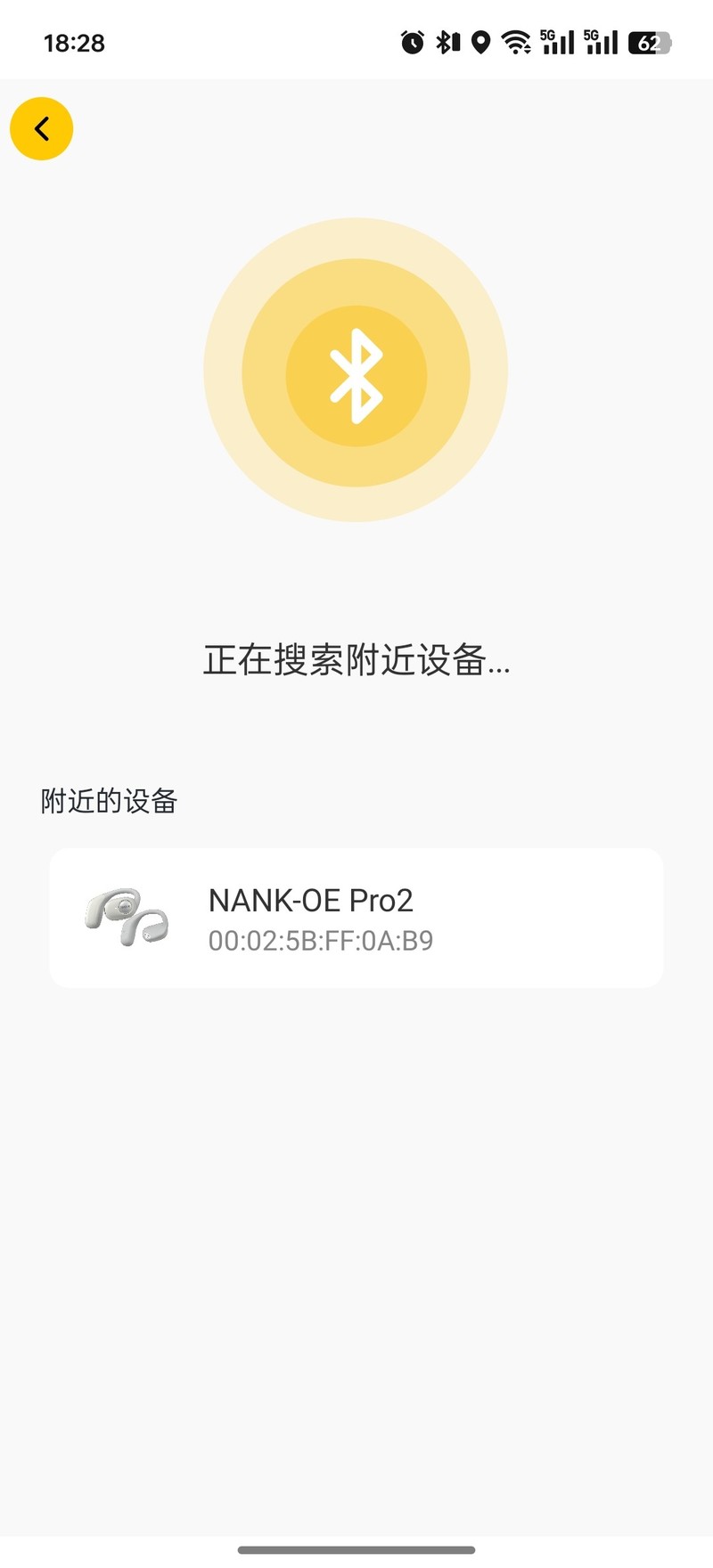This screenshot has height=1568, width=713.
Task: Tap the Bluetooth status bar icon
Action: click(447, 42)
